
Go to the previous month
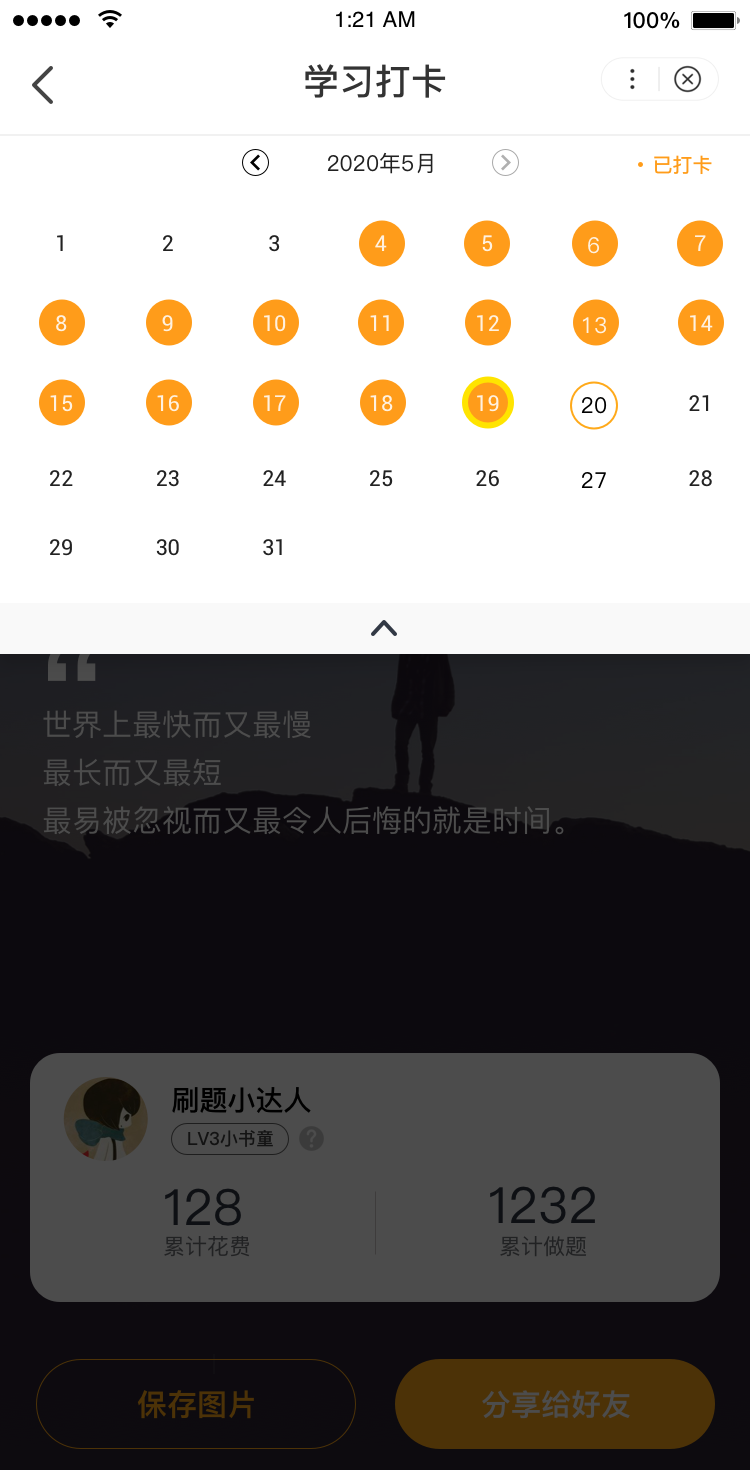point(256,163)
